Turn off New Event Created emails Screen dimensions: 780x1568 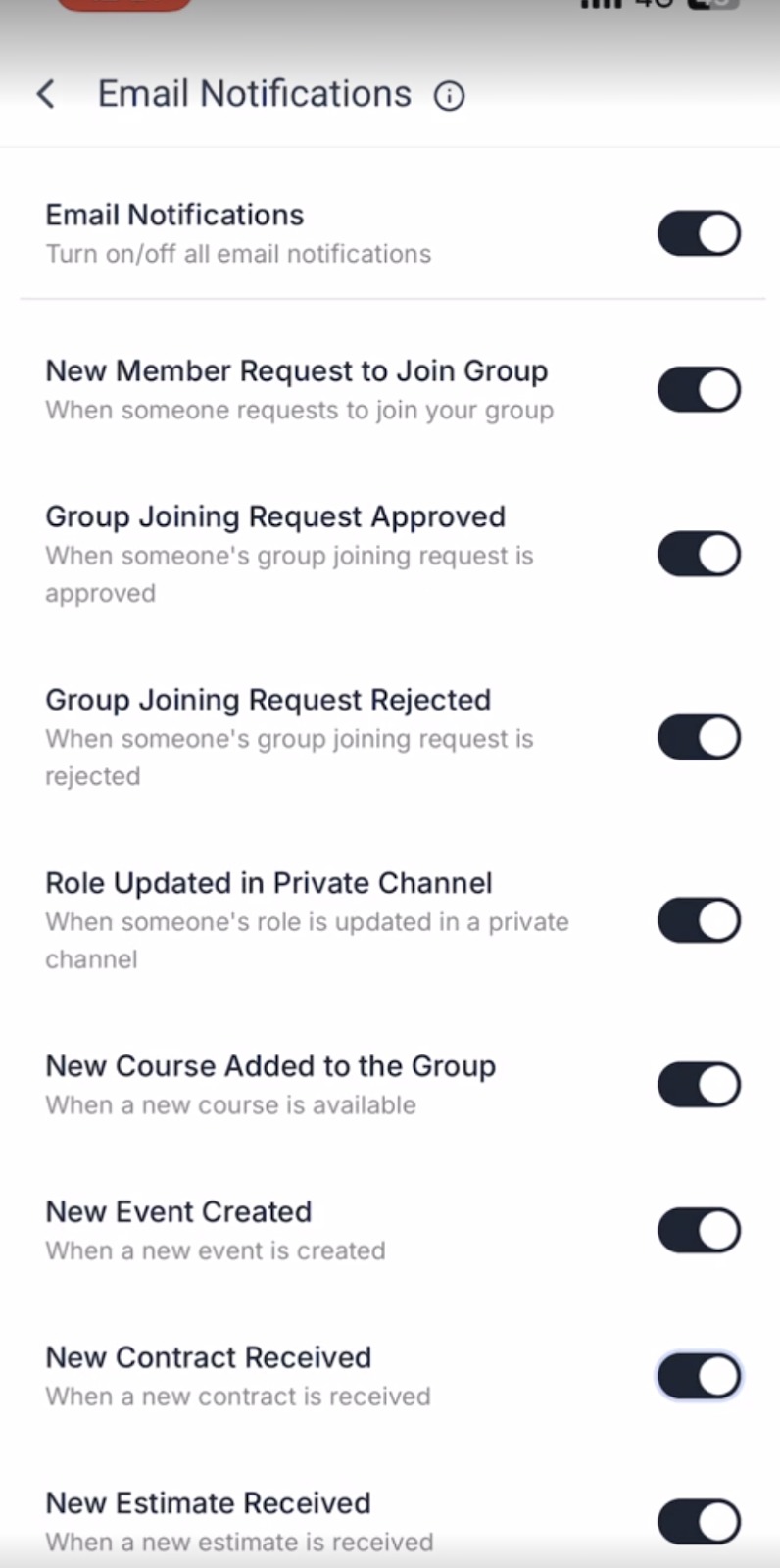(699, 1230)
